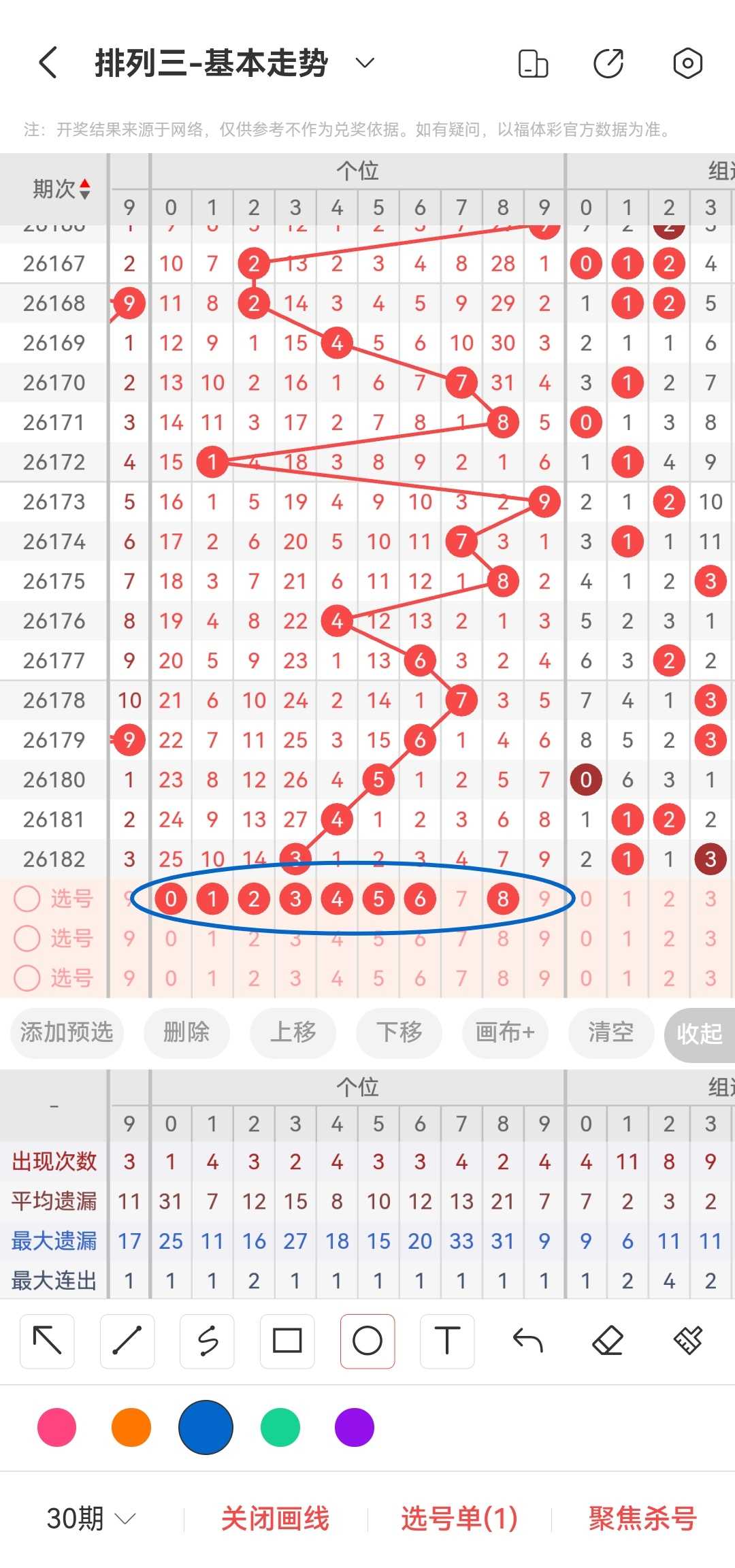The height and width of the screenshot is (1568, 735).
Task: Tap 添加预选 button
Action: click(67, 1032)
